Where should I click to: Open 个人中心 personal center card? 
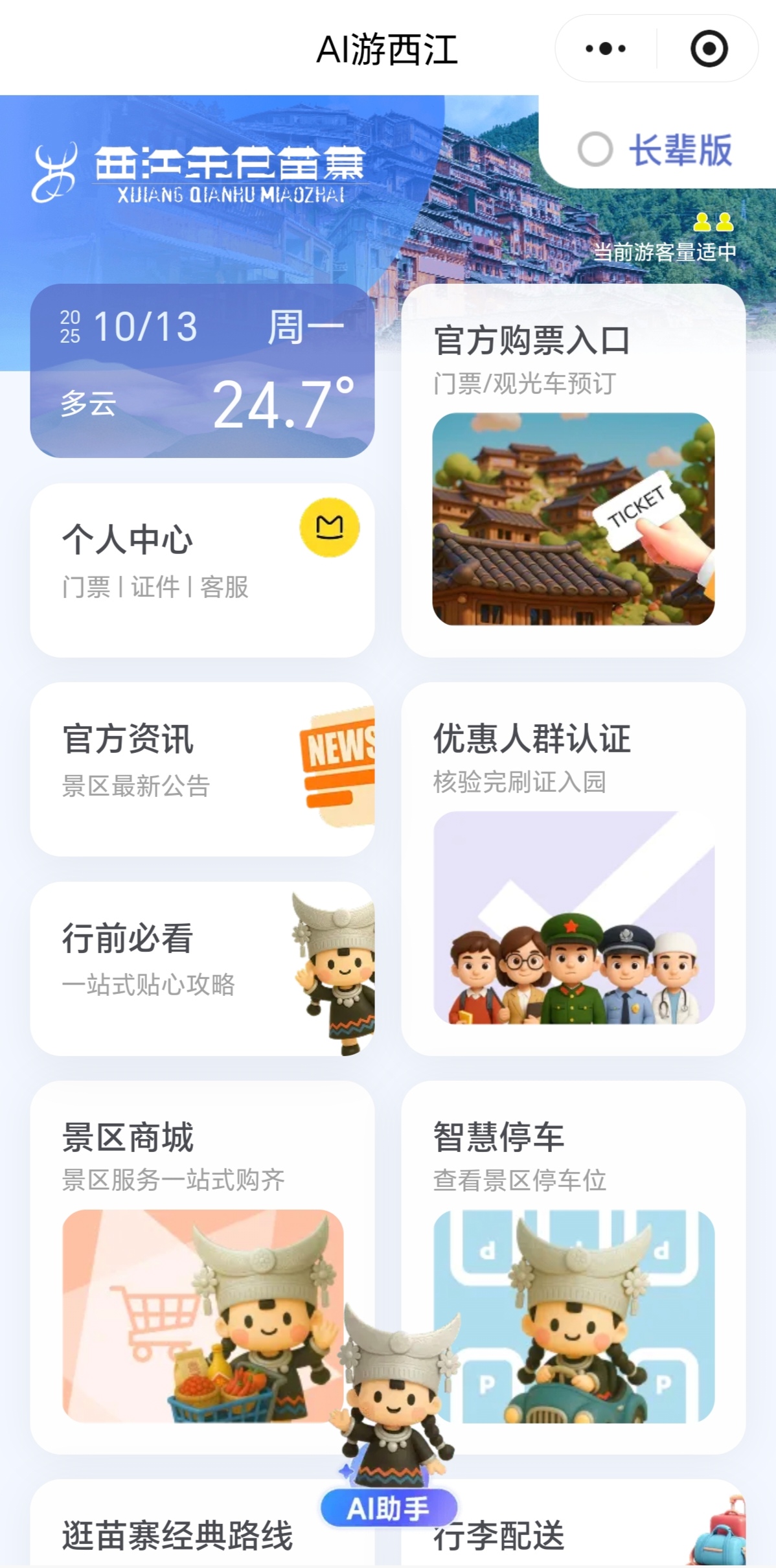click(202, 570)
